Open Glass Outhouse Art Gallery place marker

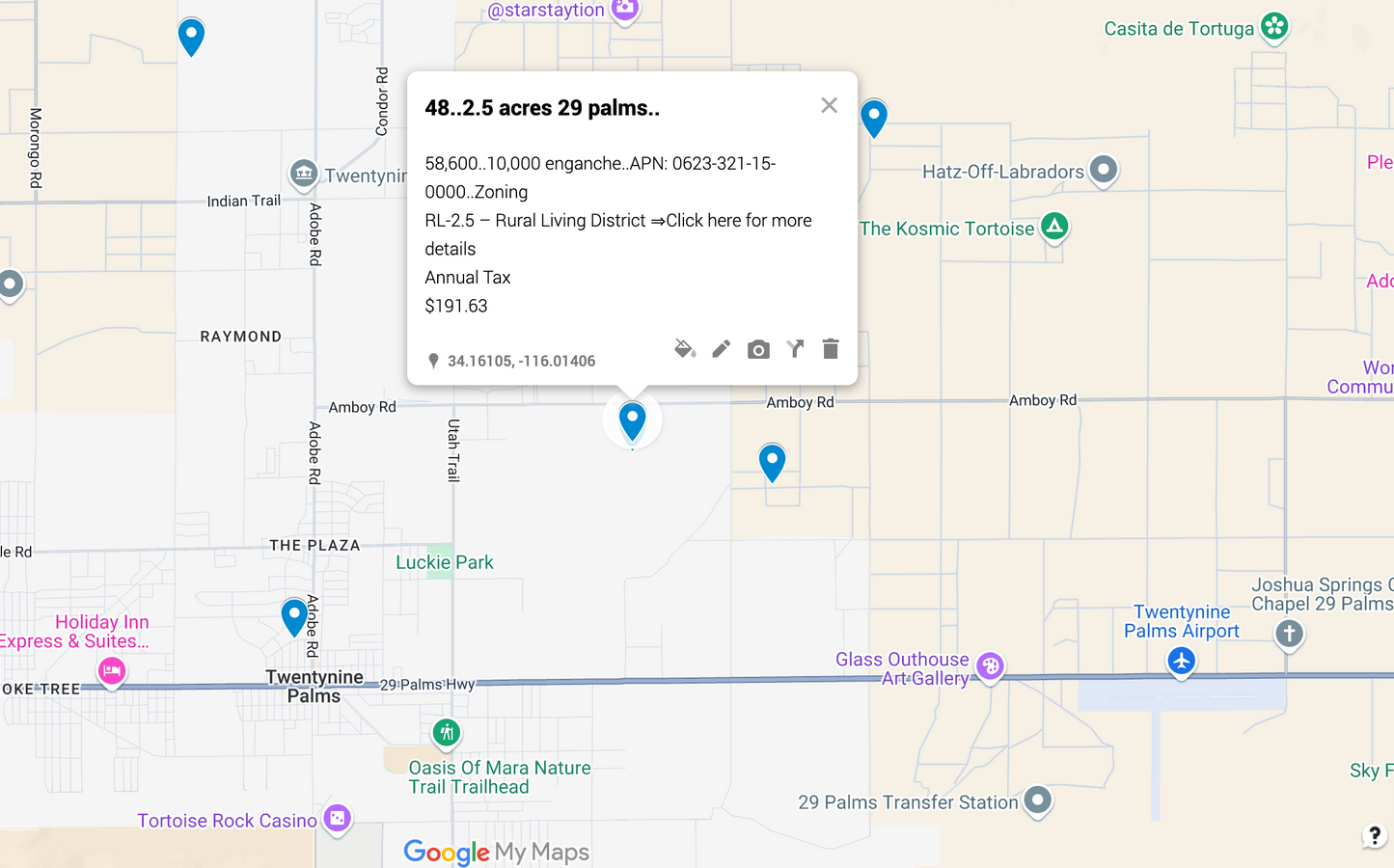tap(990, 665)
